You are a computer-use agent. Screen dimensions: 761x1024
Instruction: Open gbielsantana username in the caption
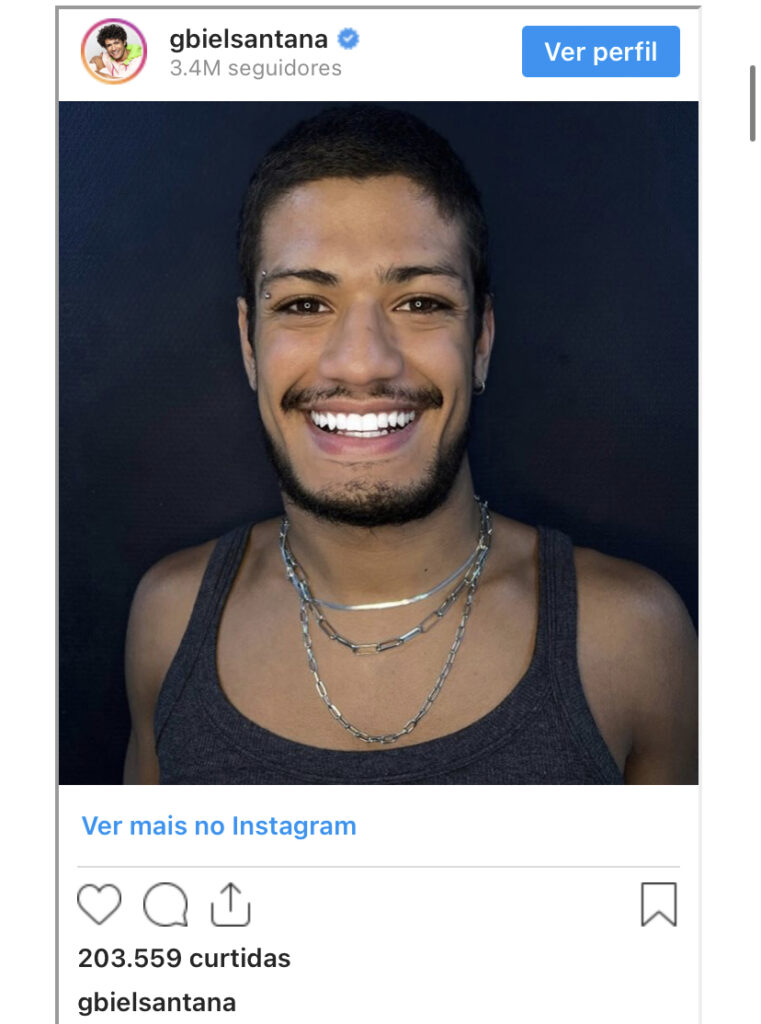pyautogui.click(x=157, y=1002)
